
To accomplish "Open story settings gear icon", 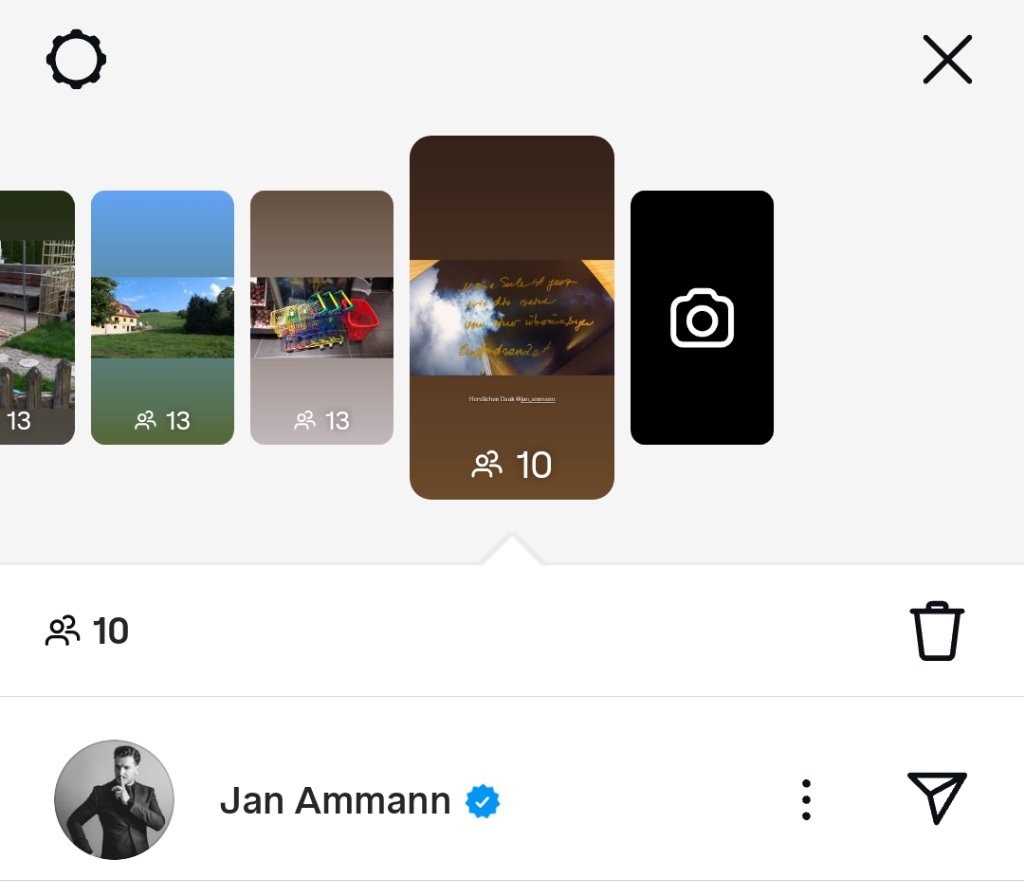I will 76,60.
